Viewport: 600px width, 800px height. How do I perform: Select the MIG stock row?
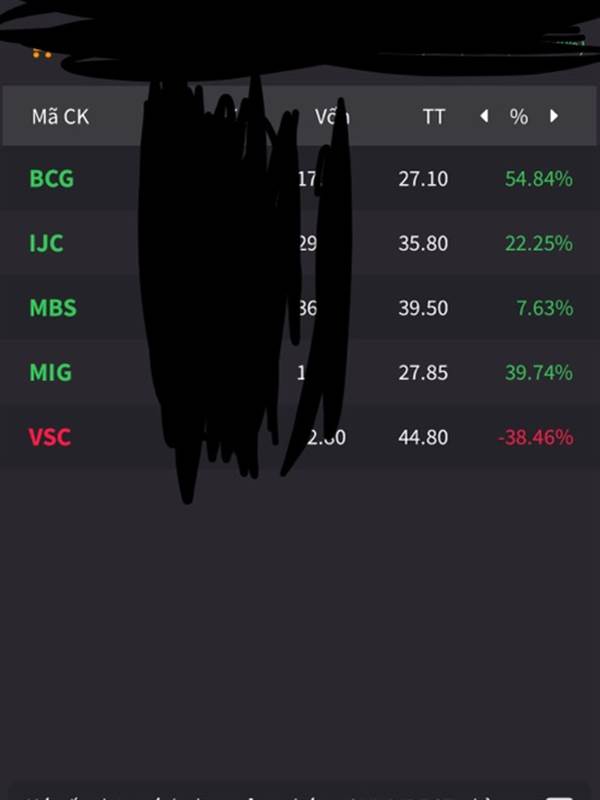pyautogui.click(x=51, y=372)
